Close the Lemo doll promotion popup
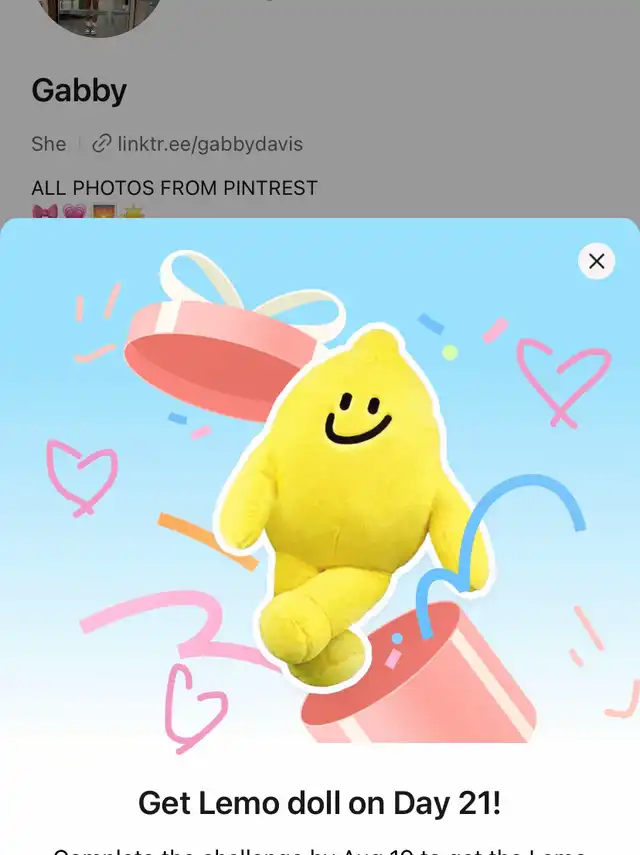The height and width of the screenshot is (855, 640). (596, 261)
